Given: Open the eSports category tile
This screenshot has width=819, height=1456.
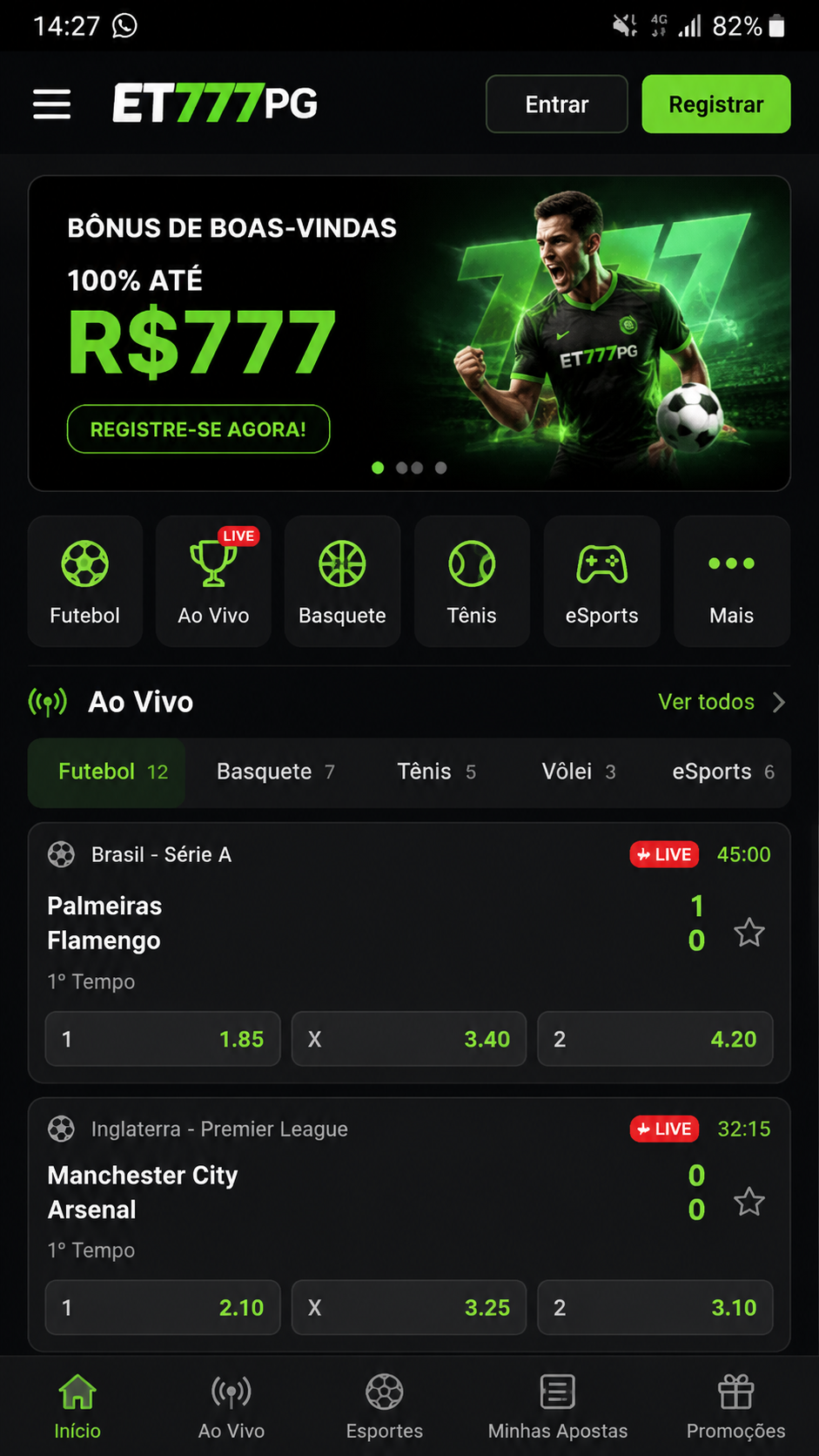Looking at the screenshot, I should (602, 582).
